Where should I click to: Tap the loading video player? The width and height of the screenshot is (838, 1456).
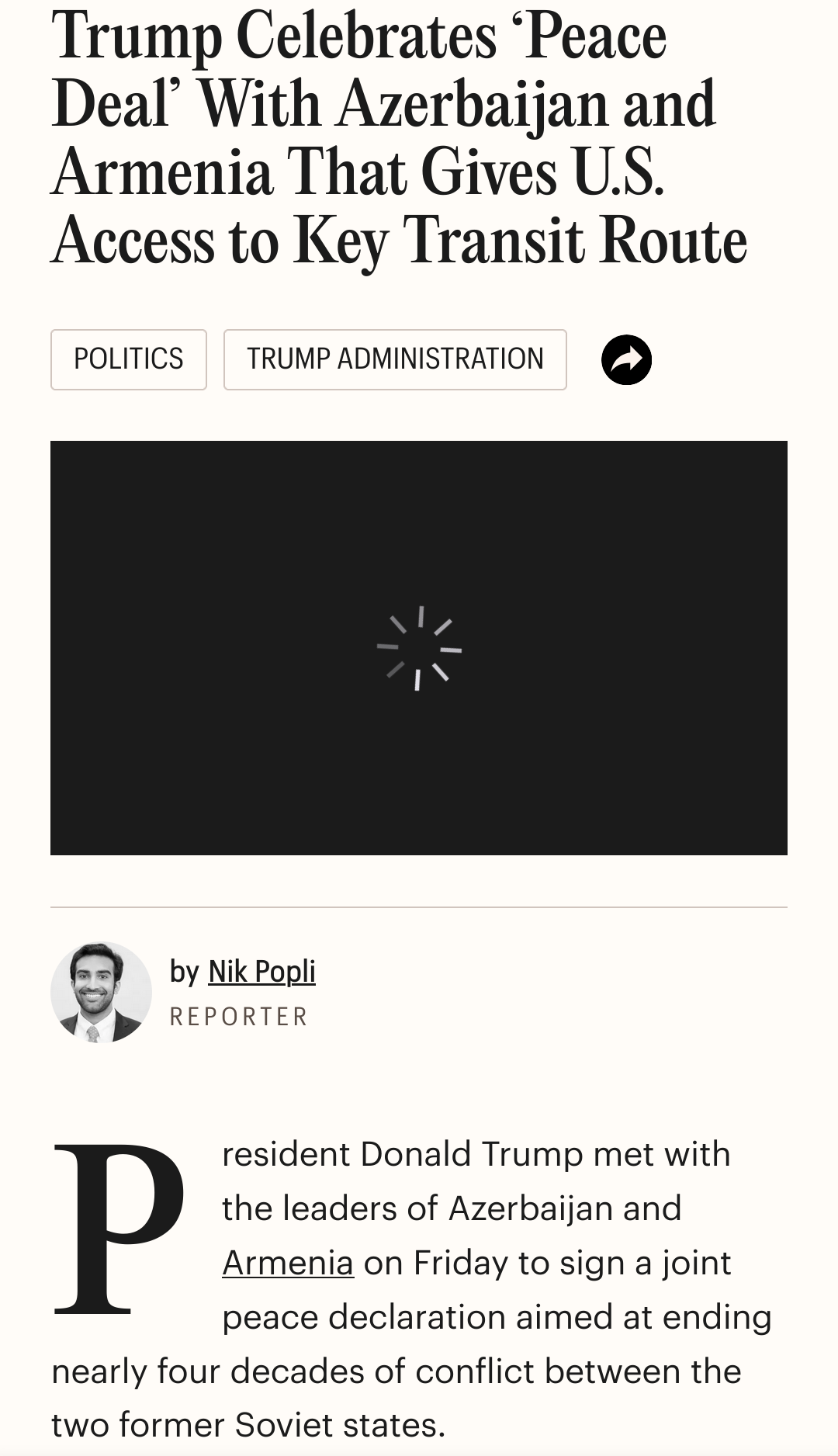419,648
